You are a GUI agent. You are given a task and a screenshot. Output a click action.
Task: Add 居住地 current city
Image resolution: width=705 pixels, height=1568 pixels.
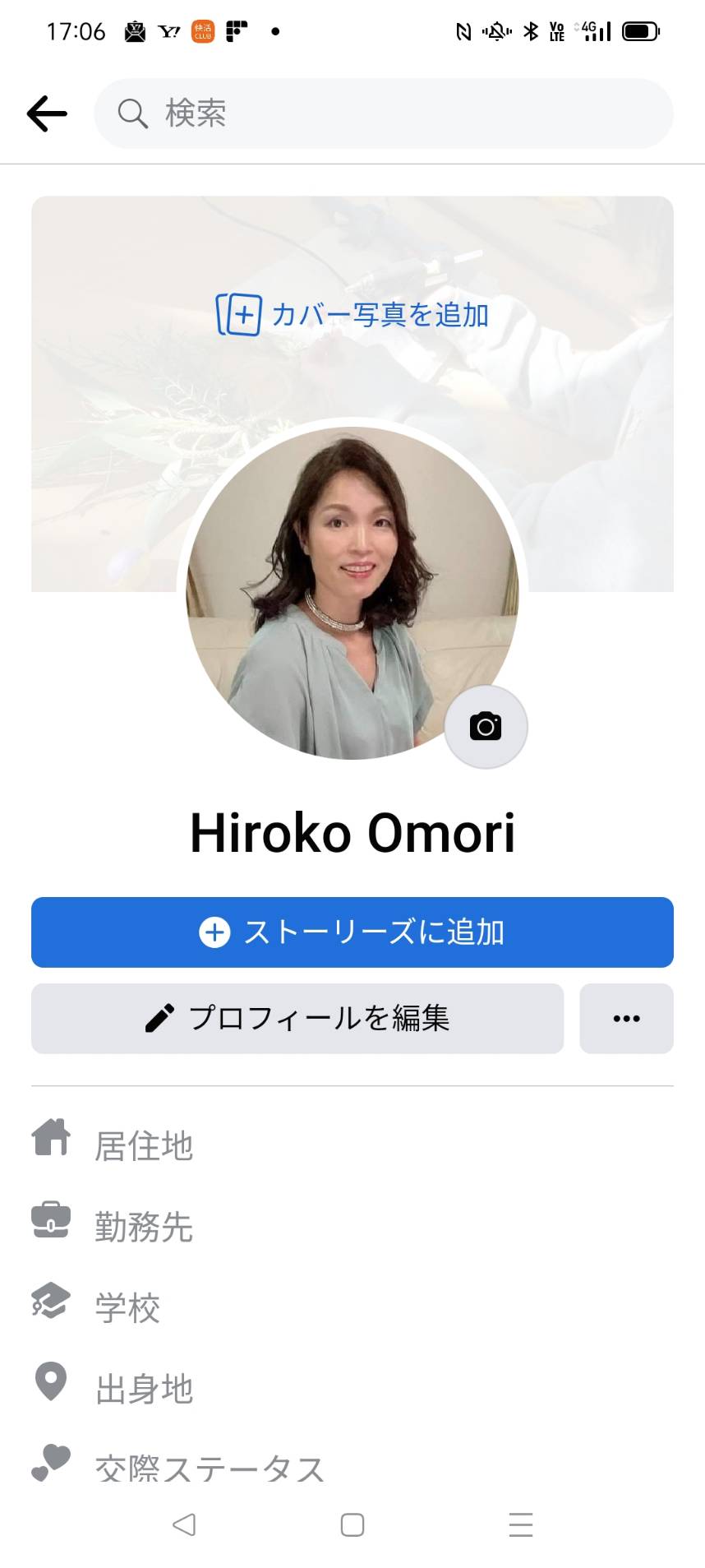352,1145
